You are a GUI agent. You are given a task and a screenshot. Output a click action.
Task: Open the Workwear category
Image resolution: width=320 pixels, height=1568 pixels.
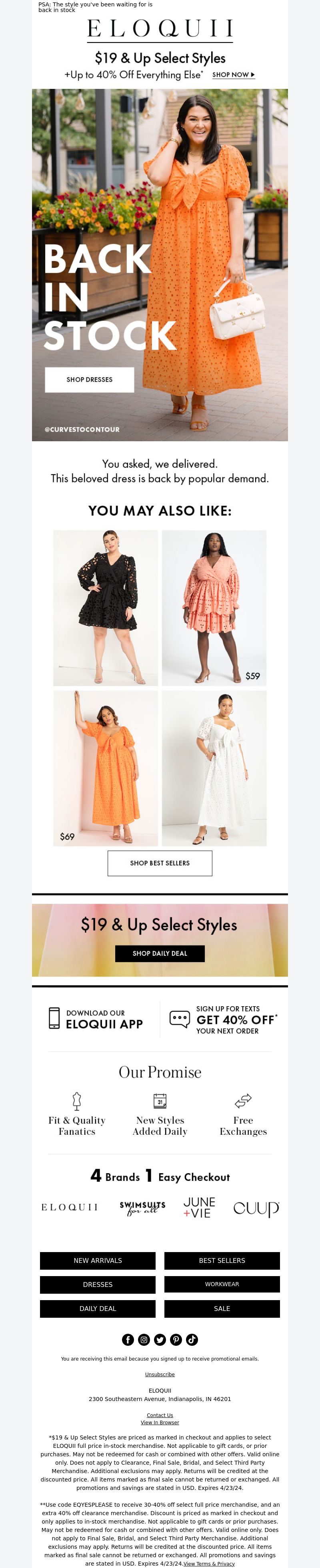point(222,1284)
